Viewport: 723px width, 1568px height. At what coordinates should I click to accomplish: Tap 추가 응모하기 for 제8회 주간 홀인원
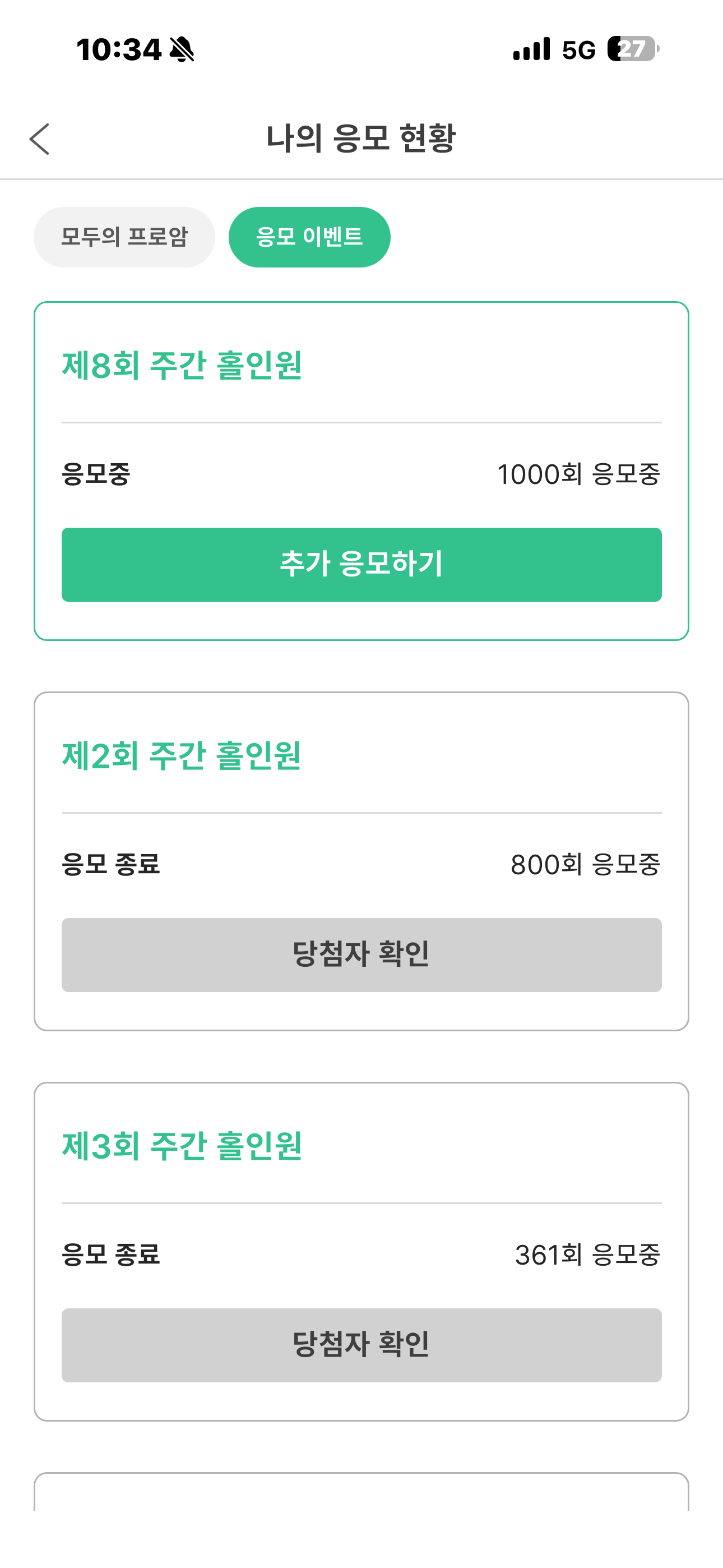click(x=361, y=564)
